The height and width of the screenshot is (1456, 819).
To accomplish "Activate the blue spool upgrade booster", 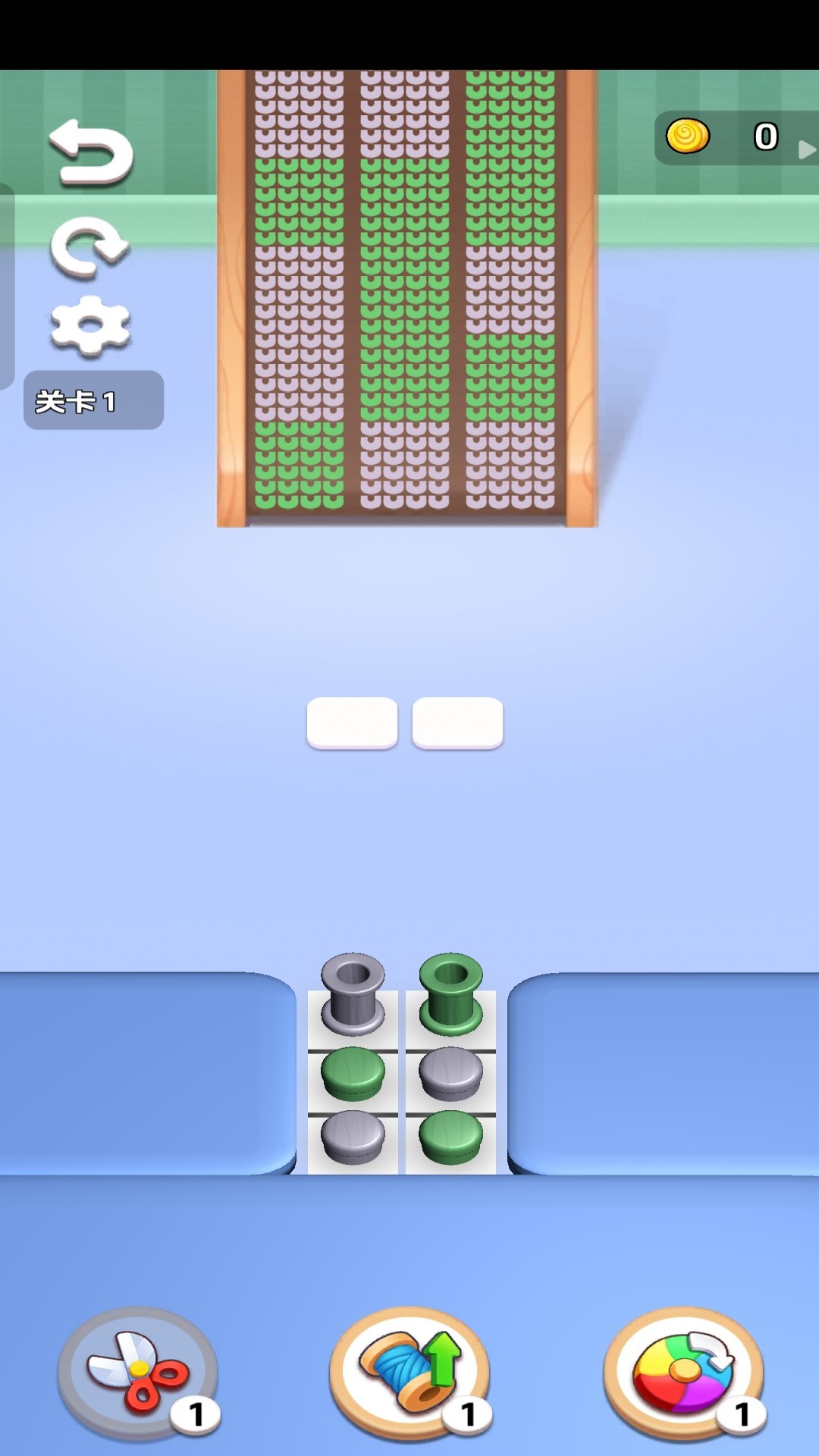I will pos(409,1373).
